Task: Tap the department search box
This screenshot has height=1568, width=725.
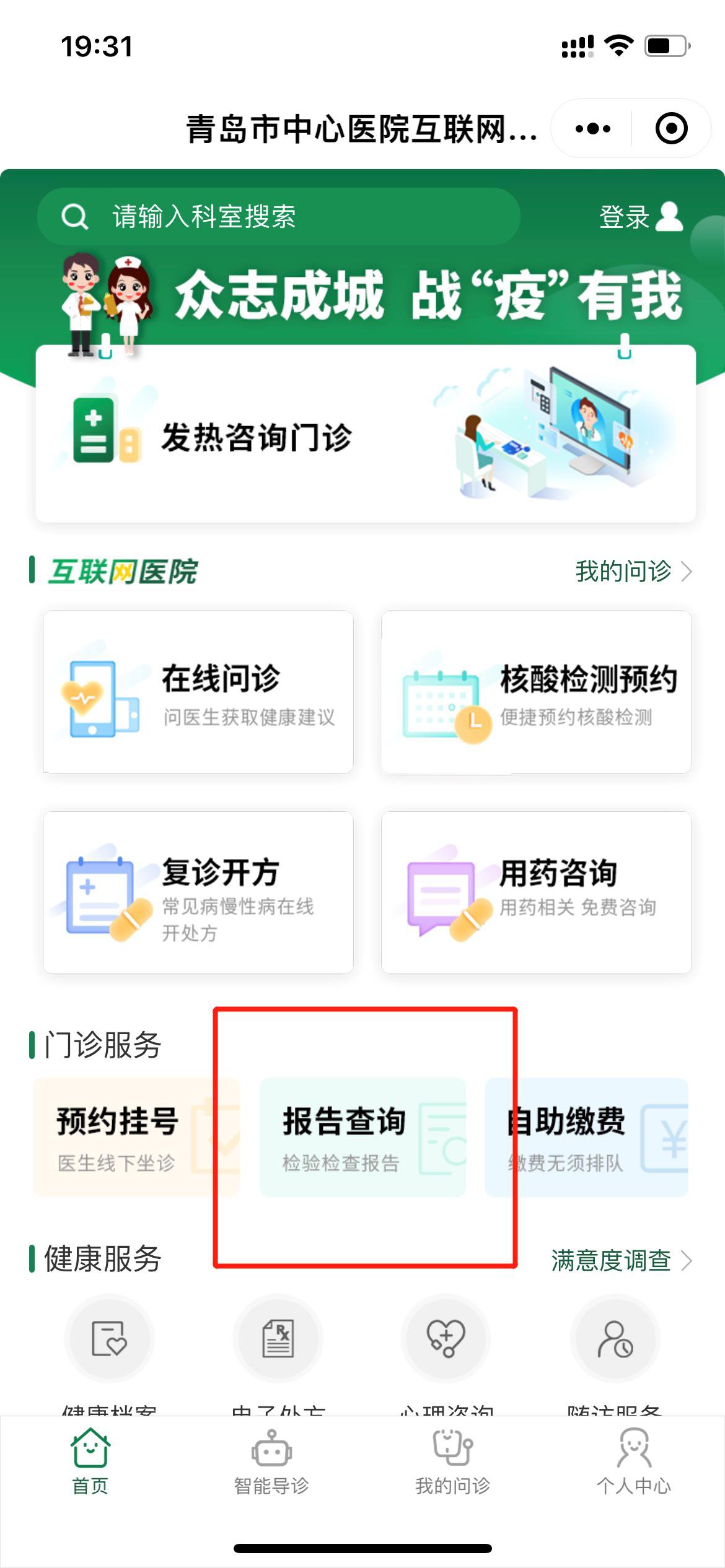Action: coord(279,217)
